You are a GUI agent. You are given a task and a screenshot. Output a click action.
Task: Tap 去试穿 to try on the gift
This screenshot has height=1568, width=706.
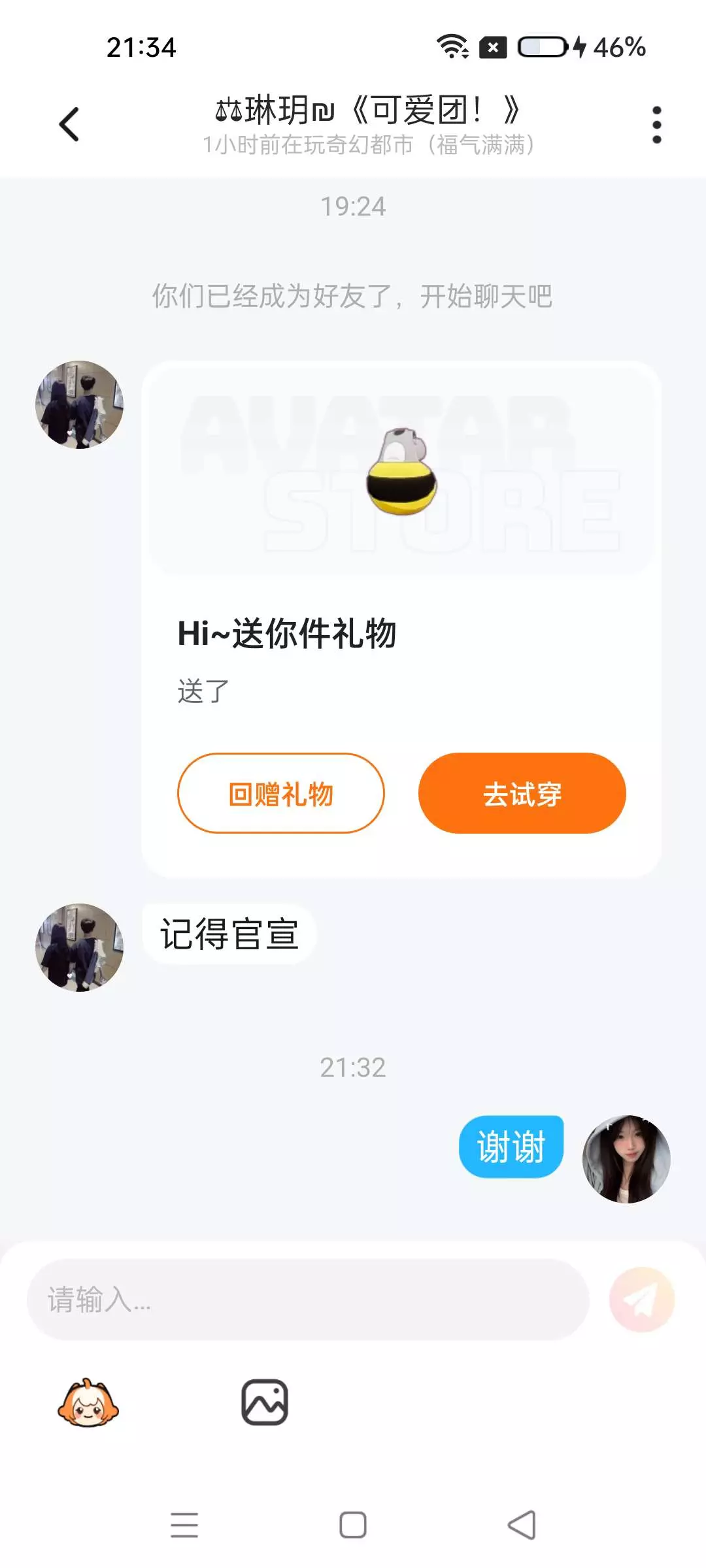click(x=522, y=793)
